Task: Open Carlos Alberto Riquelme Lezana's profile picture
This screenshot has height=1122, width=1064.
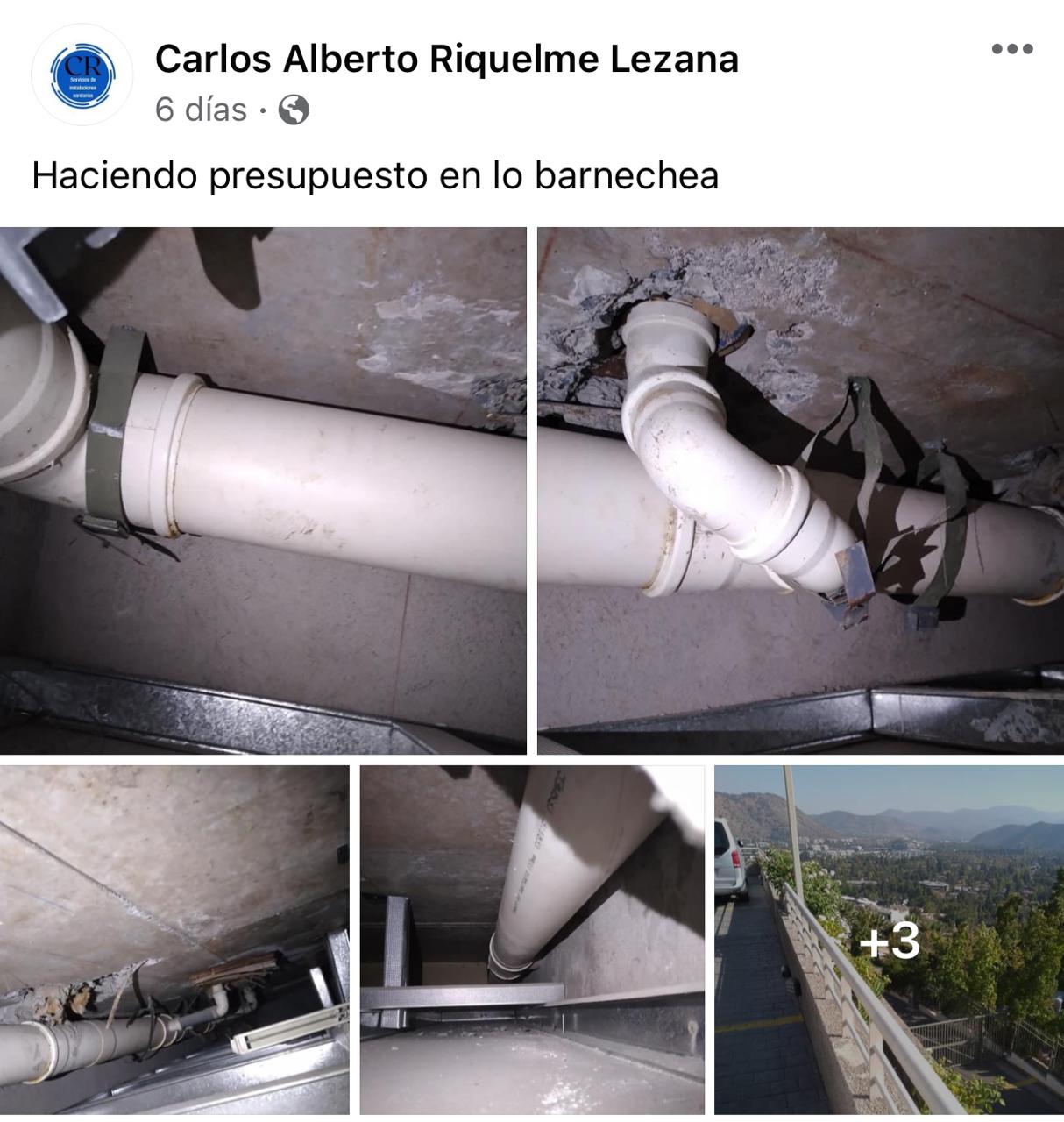Action: [x=82, y=75]
